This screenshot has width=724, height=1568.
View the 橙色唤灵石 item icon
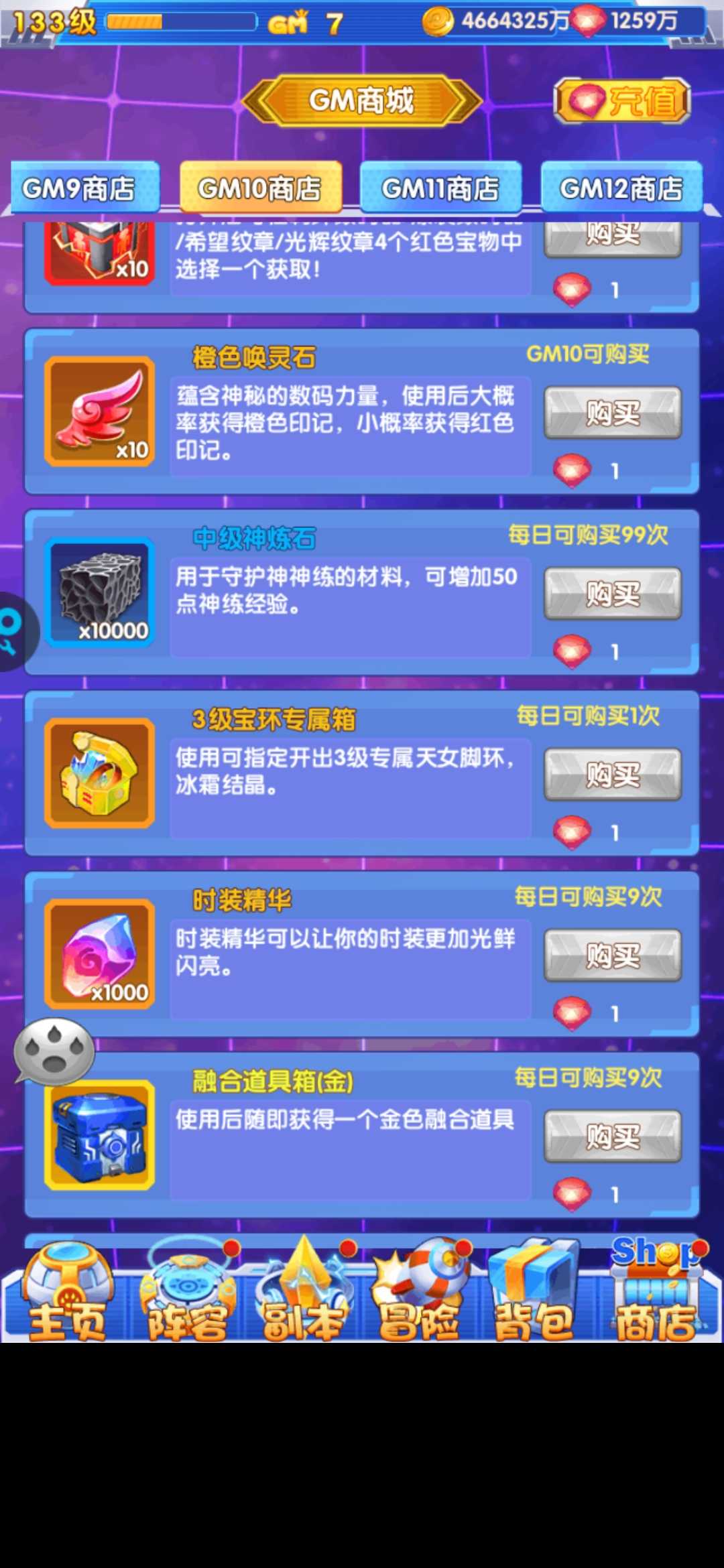click(x=100, y=411)
